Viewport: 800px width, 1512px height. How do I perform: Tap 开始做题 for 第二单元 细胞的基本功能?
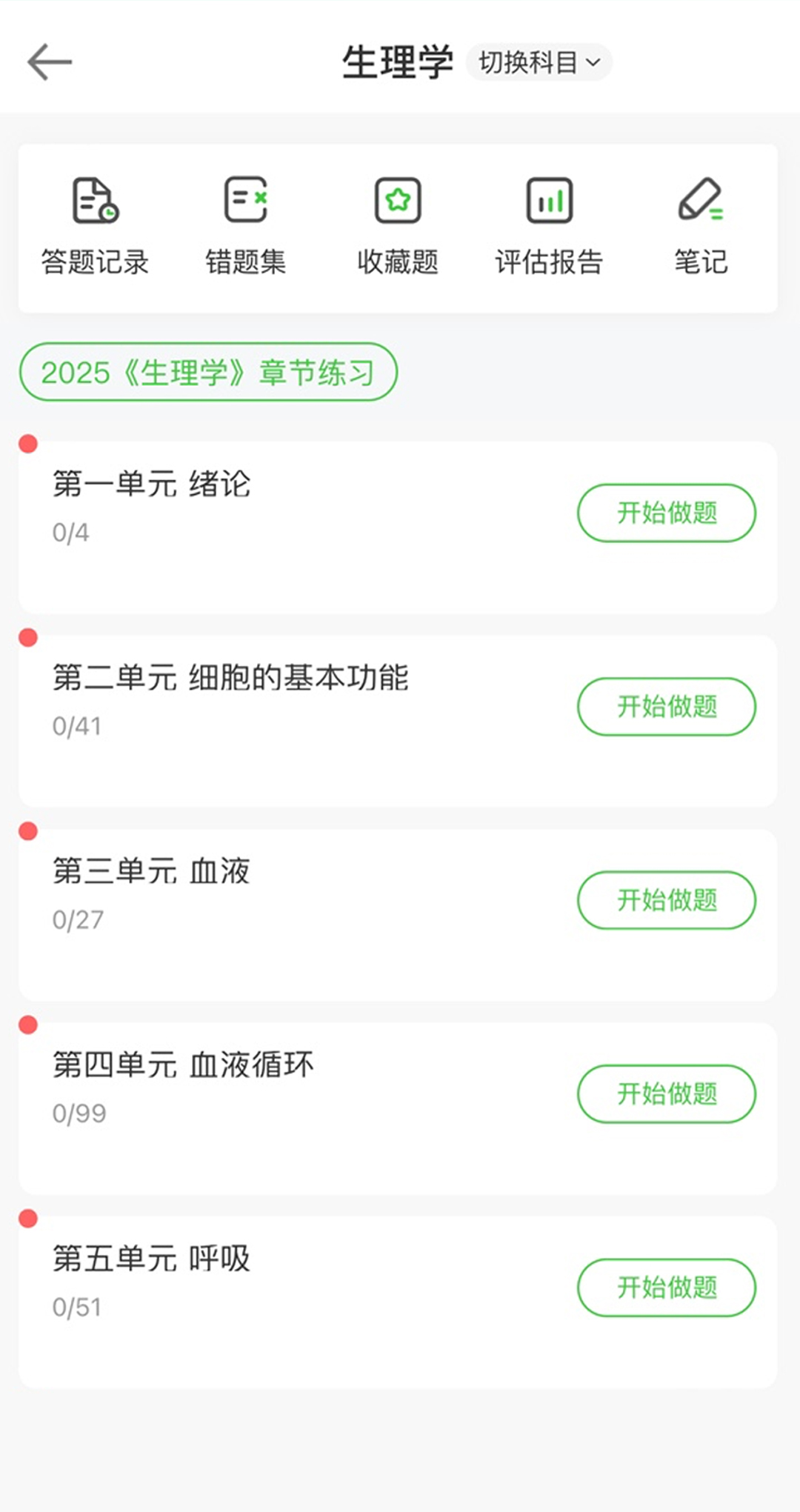tap(666, 707)
